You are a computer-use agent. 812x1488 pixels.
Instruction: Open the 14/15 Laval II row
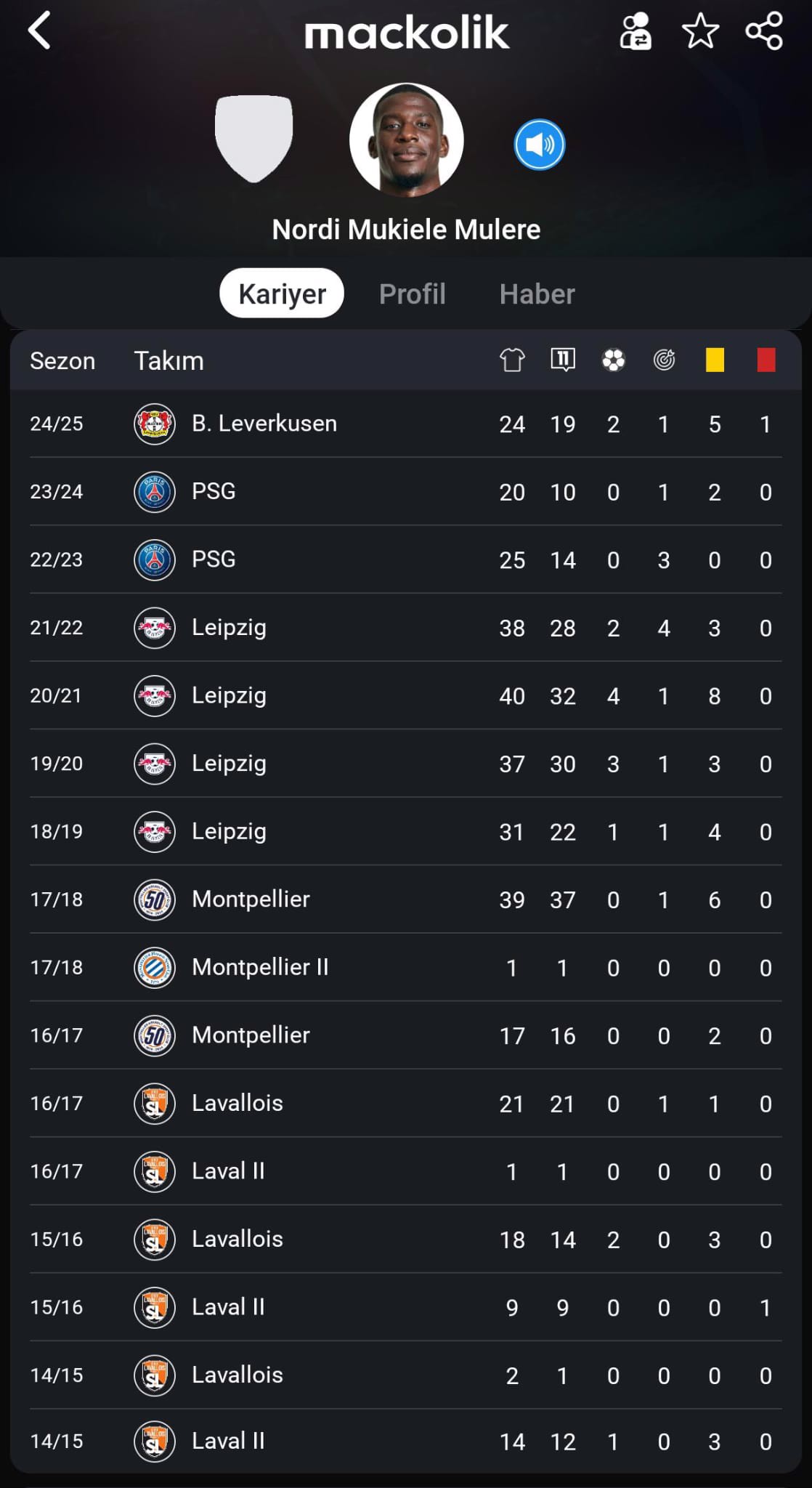(x=406, y=1441)
